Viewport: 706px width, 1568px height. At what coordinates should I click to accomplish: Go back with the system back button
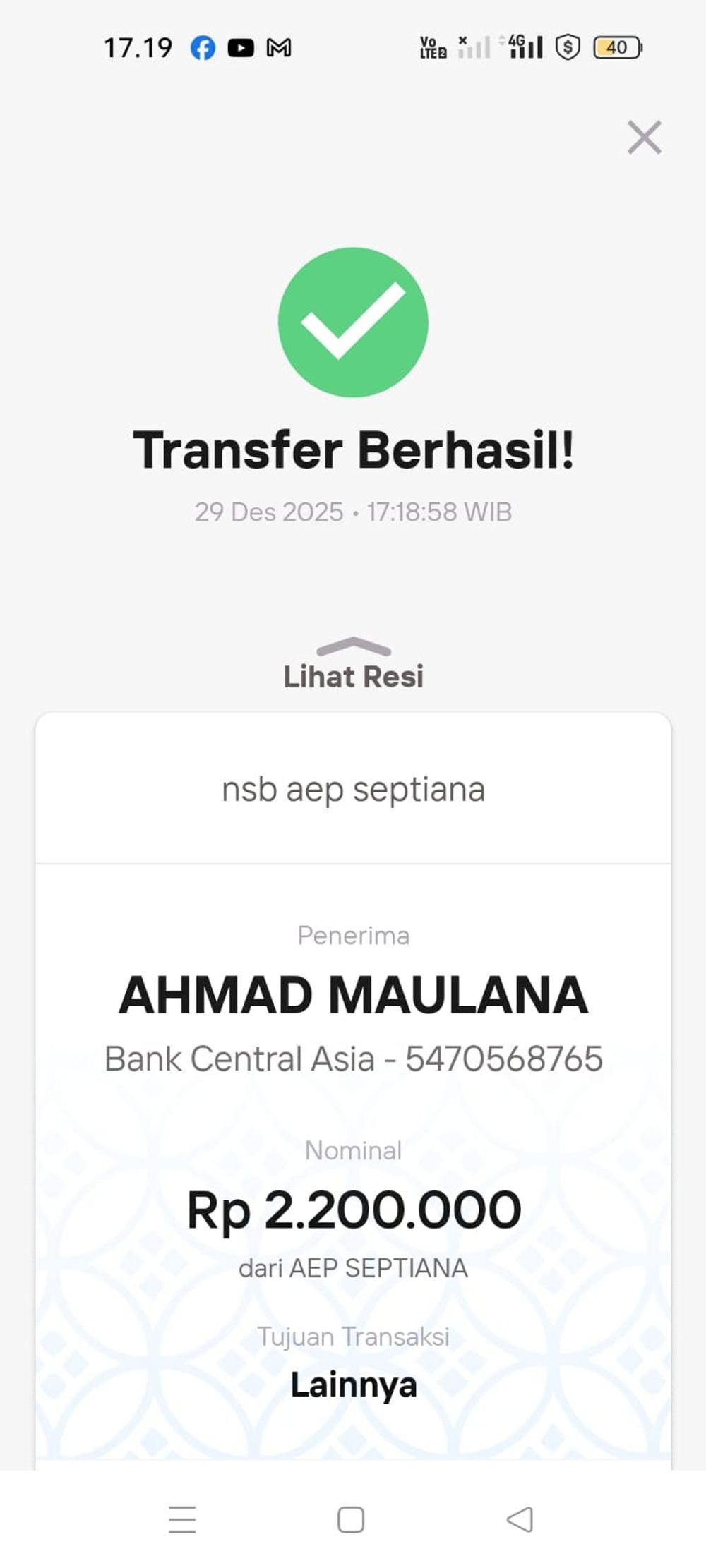click(520, 1519)
